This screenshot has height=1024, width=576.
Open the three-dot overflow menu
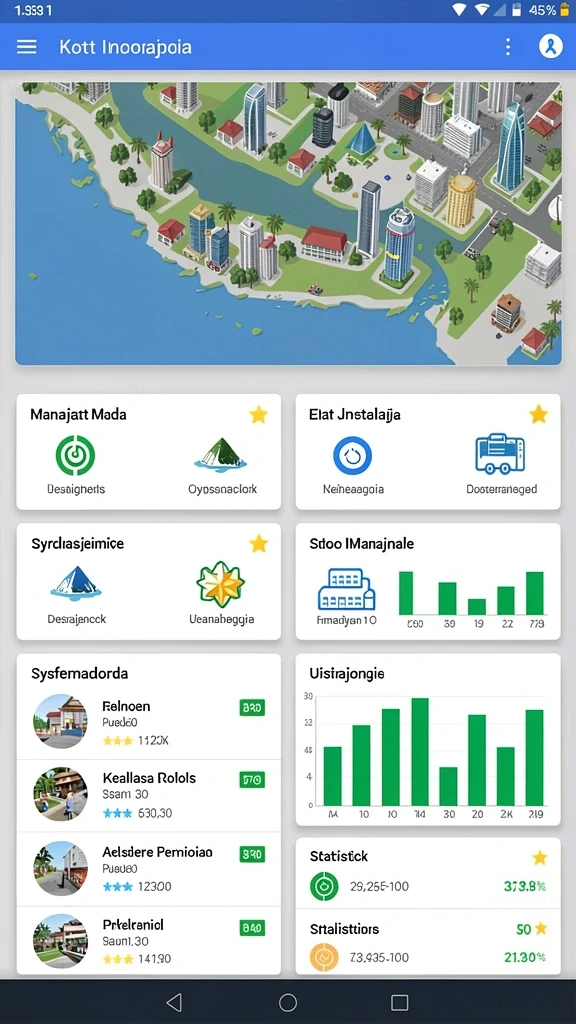click(508, 46)
